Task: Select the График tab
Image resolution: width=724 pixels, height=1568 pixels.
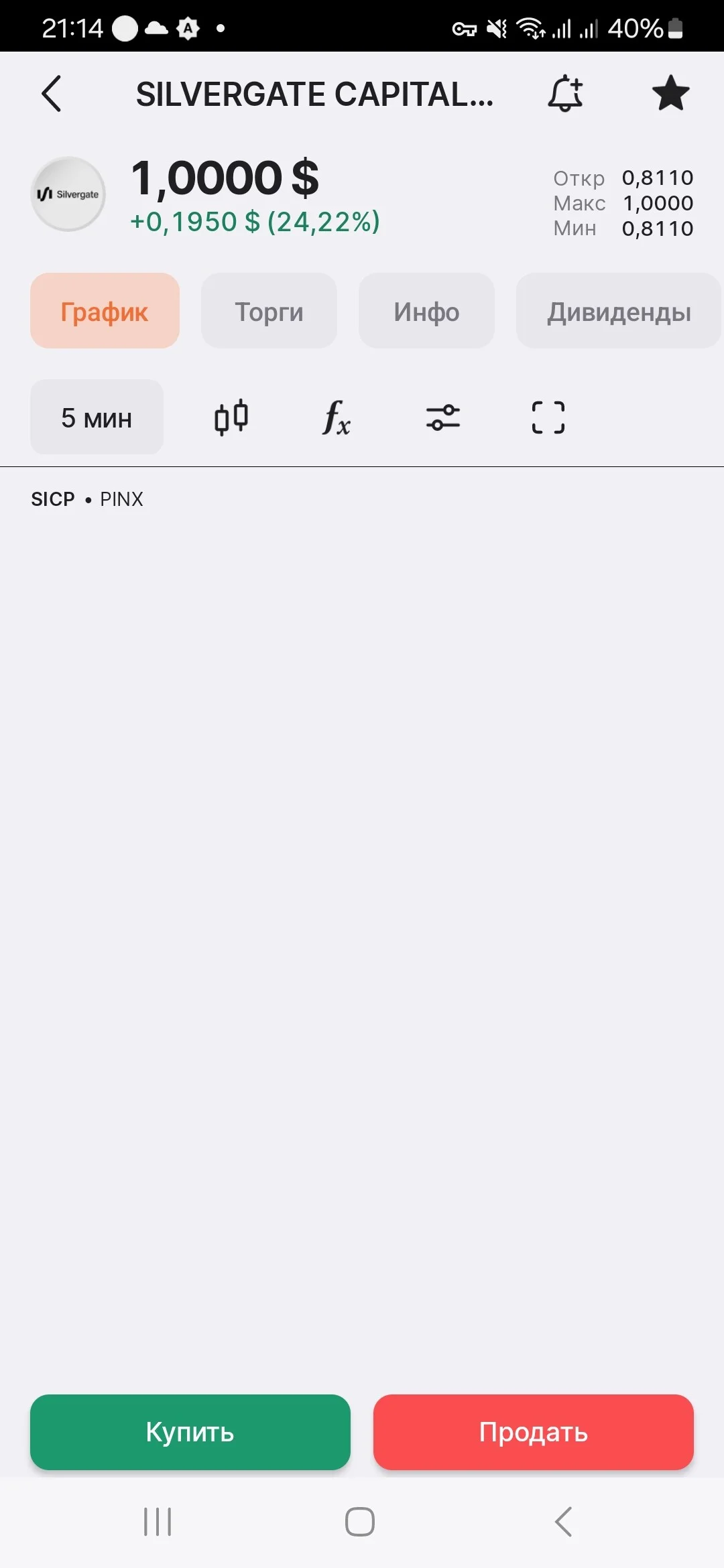Action: click(105, 311)
